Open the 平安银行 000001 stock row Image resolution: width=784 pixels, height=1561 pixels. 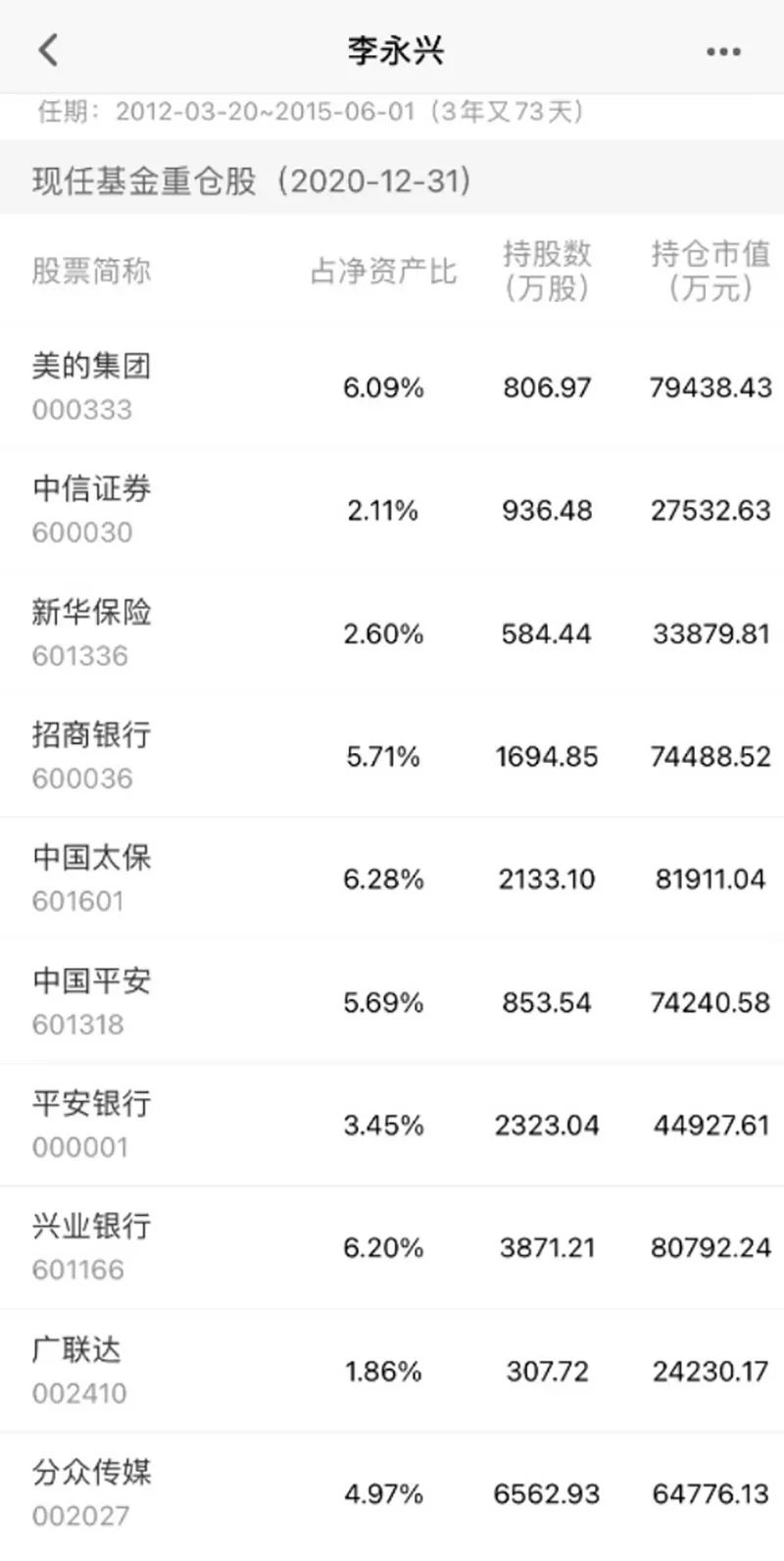click(392, 1125)
